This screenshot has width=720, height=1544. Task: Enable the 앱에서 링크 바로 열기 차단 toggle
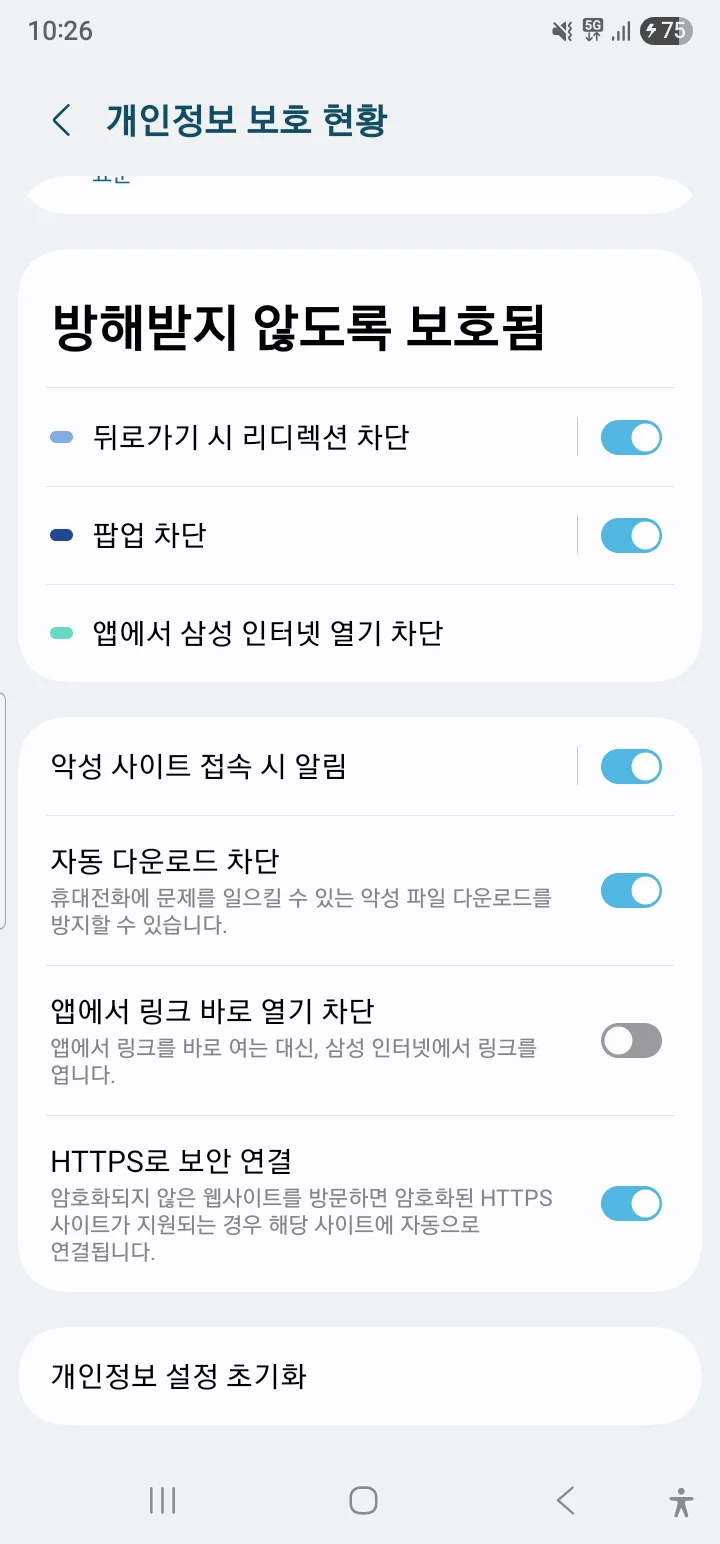coord(630,1040)
